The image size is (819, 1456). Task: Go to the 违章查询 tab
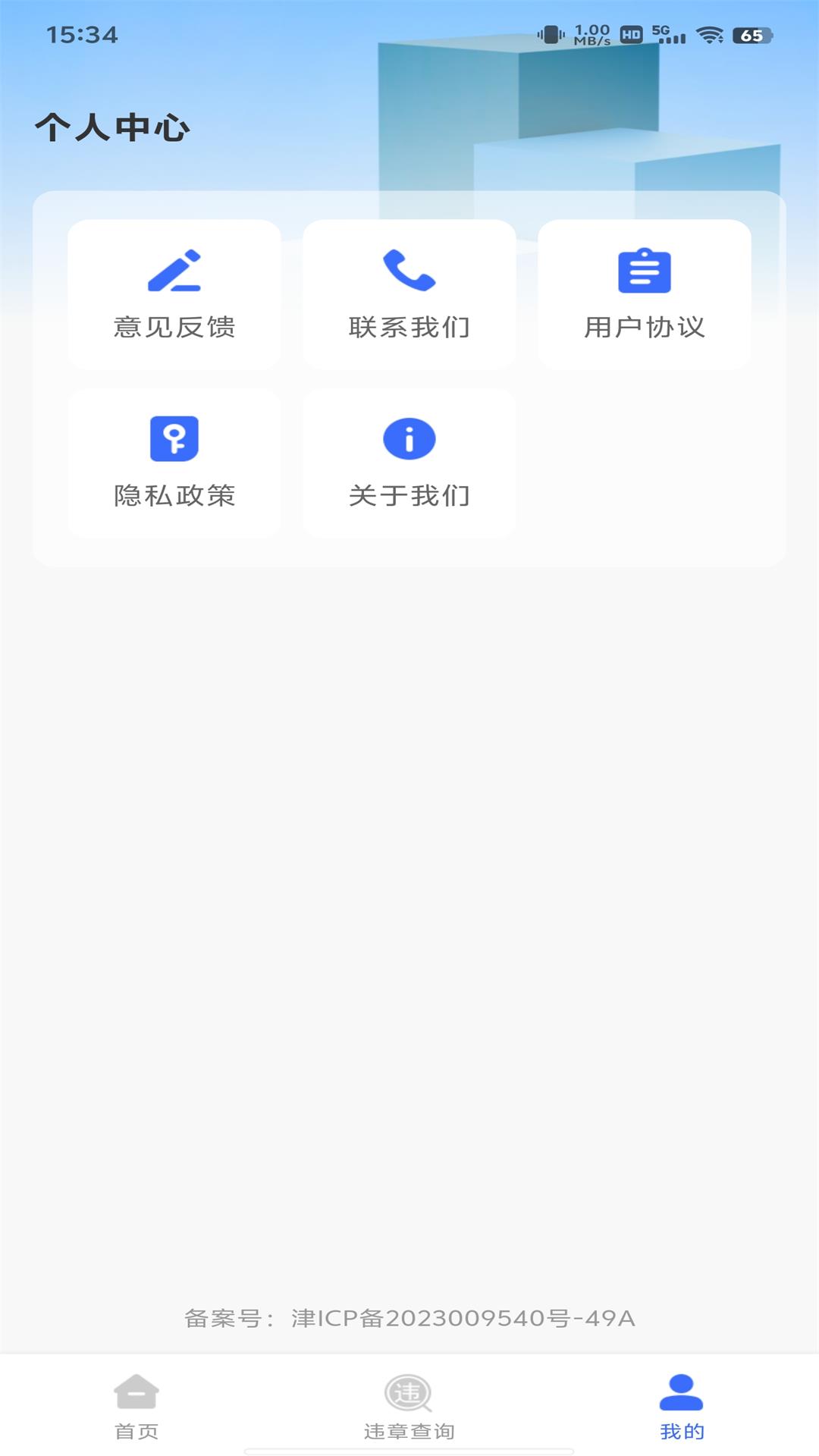pyautogui.click(x=409, y=1407)
